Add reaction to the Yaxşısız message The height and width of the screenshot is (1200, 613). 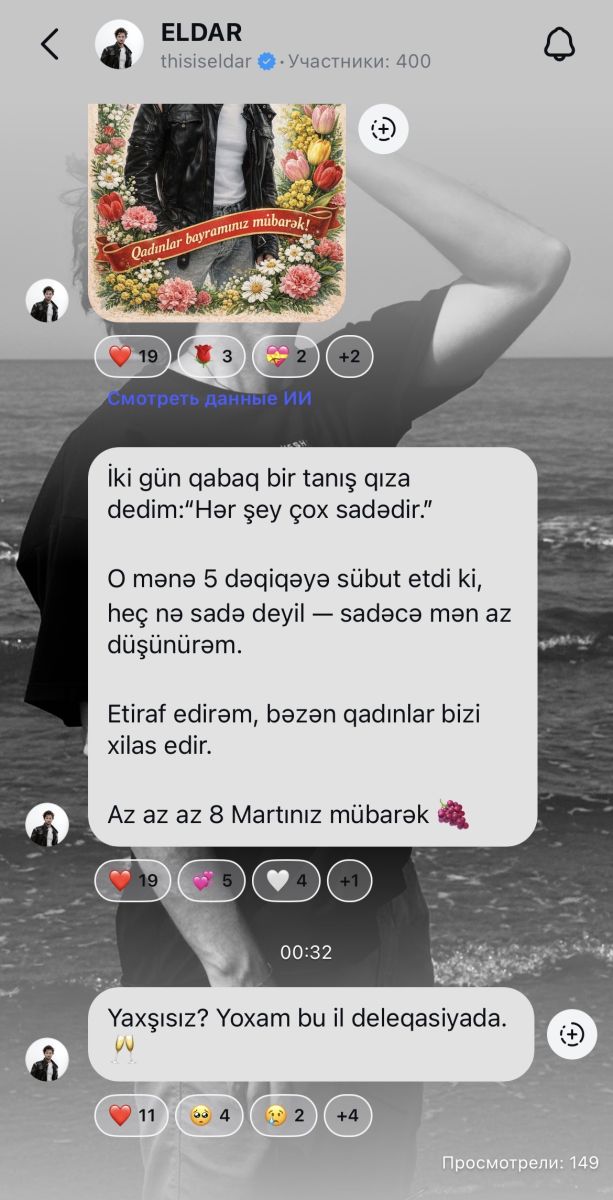pos(572,1035)
